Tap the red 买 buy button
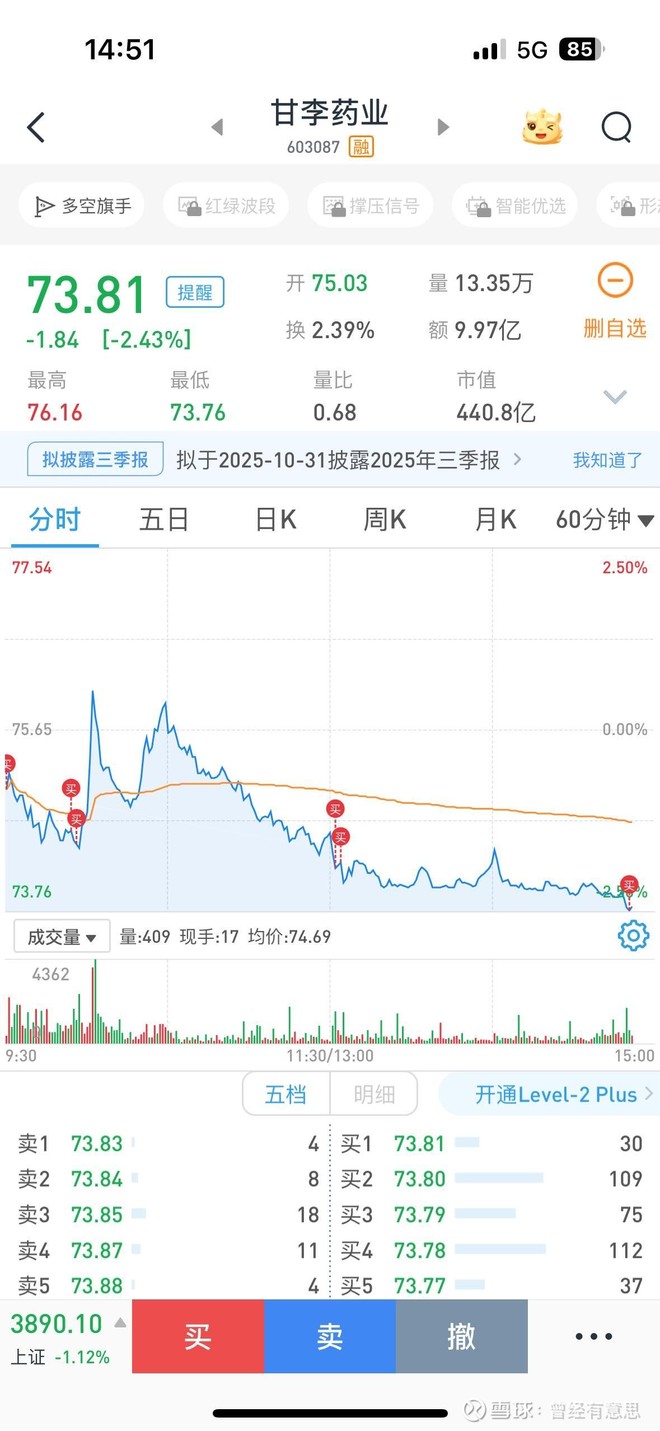 (x=198, y=1336)
